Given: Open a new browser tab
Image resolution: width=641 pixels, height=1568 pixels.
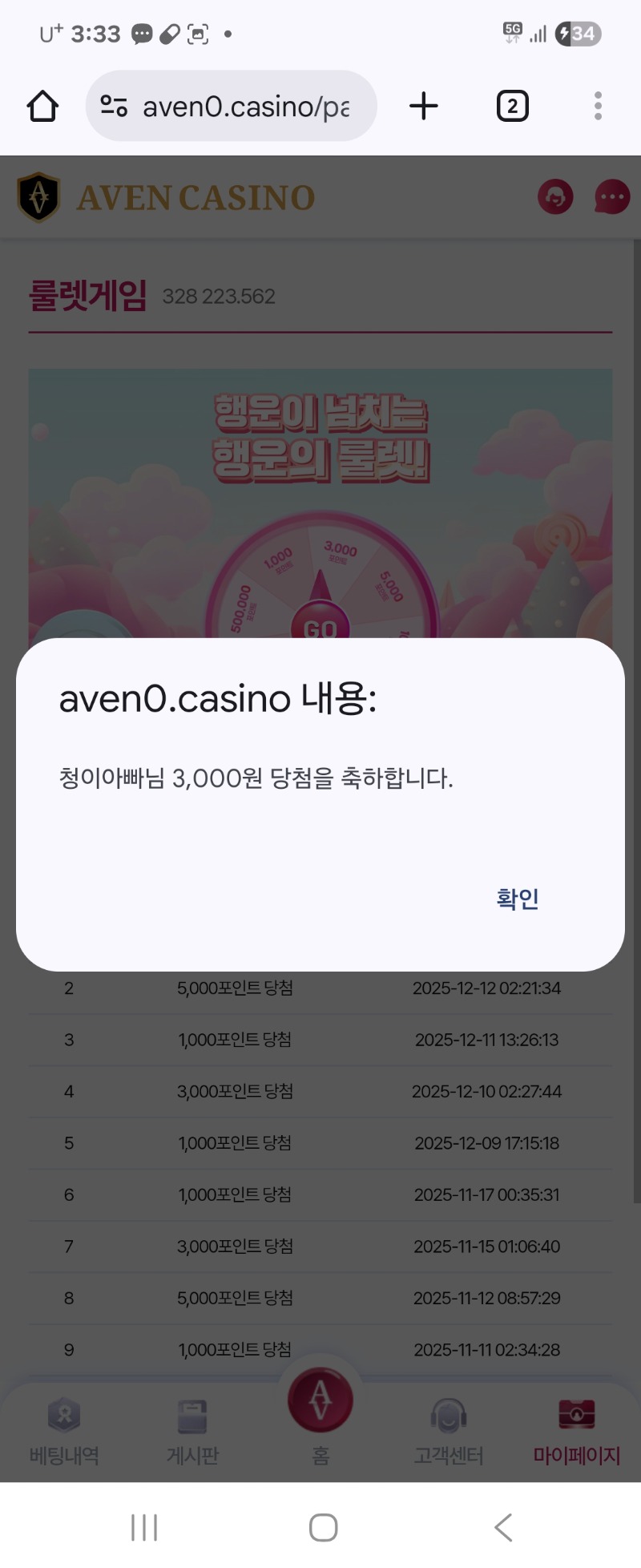Looking at the screenshot, I should (x=424, y=105).
